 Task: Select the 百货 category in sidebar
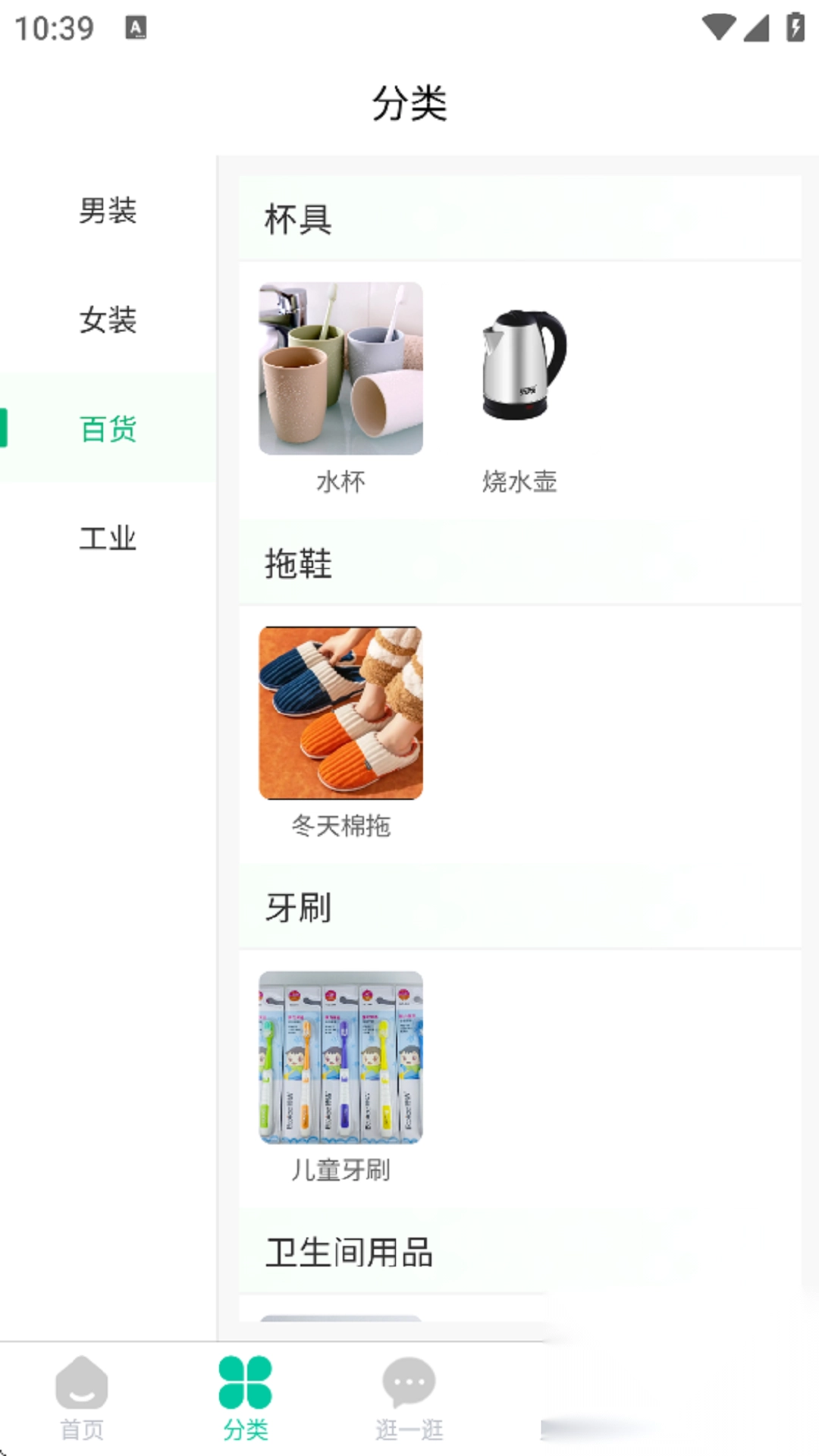pos(108,429)
